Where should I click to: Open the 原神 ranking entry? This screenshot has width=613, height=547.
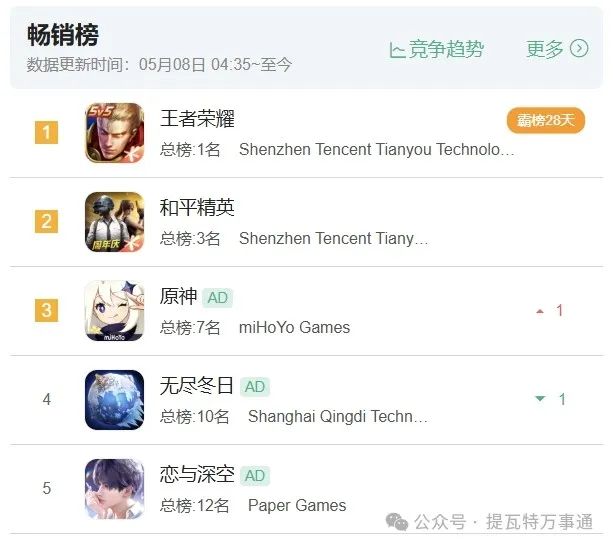coord(180,297)
